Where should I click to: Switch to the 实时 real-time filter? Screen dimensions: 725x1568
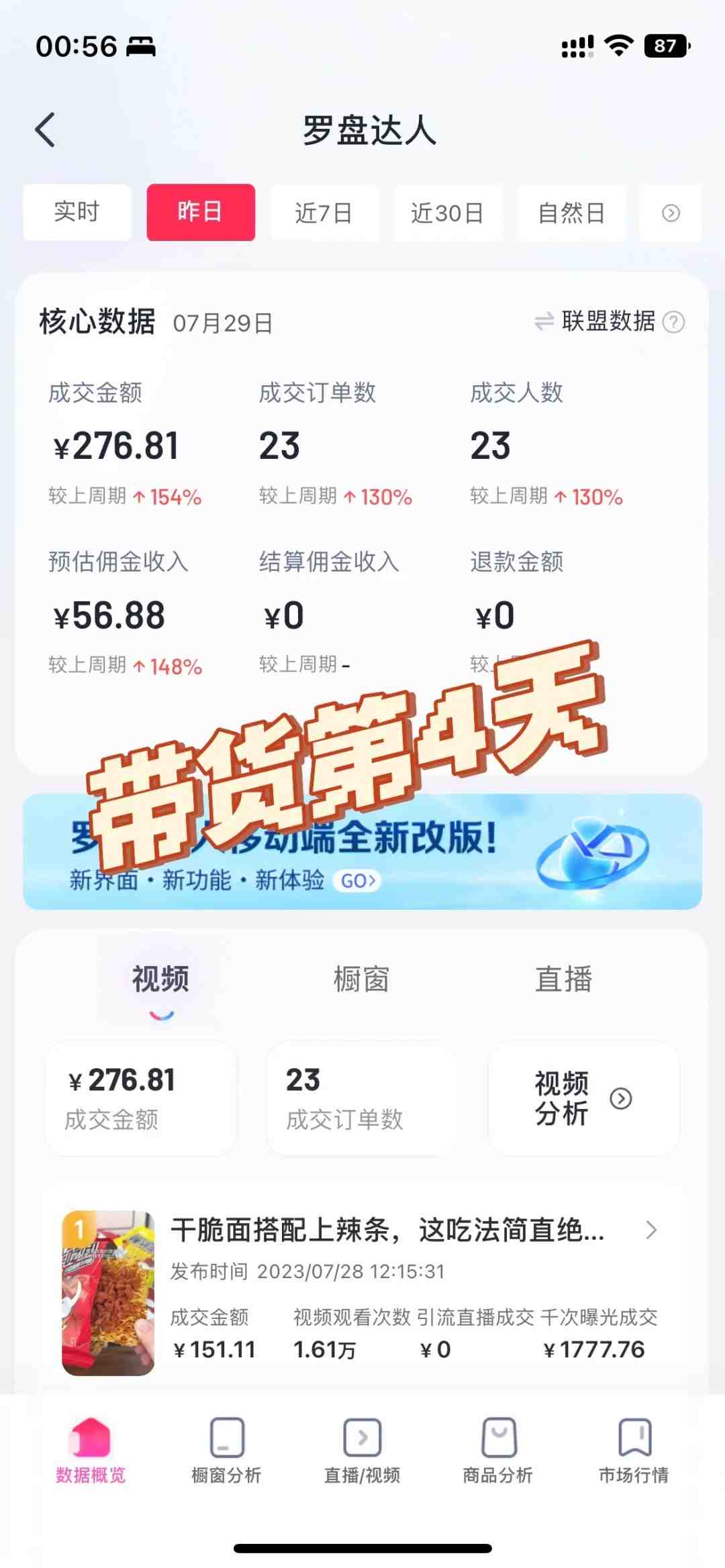[x=77, y=212]
